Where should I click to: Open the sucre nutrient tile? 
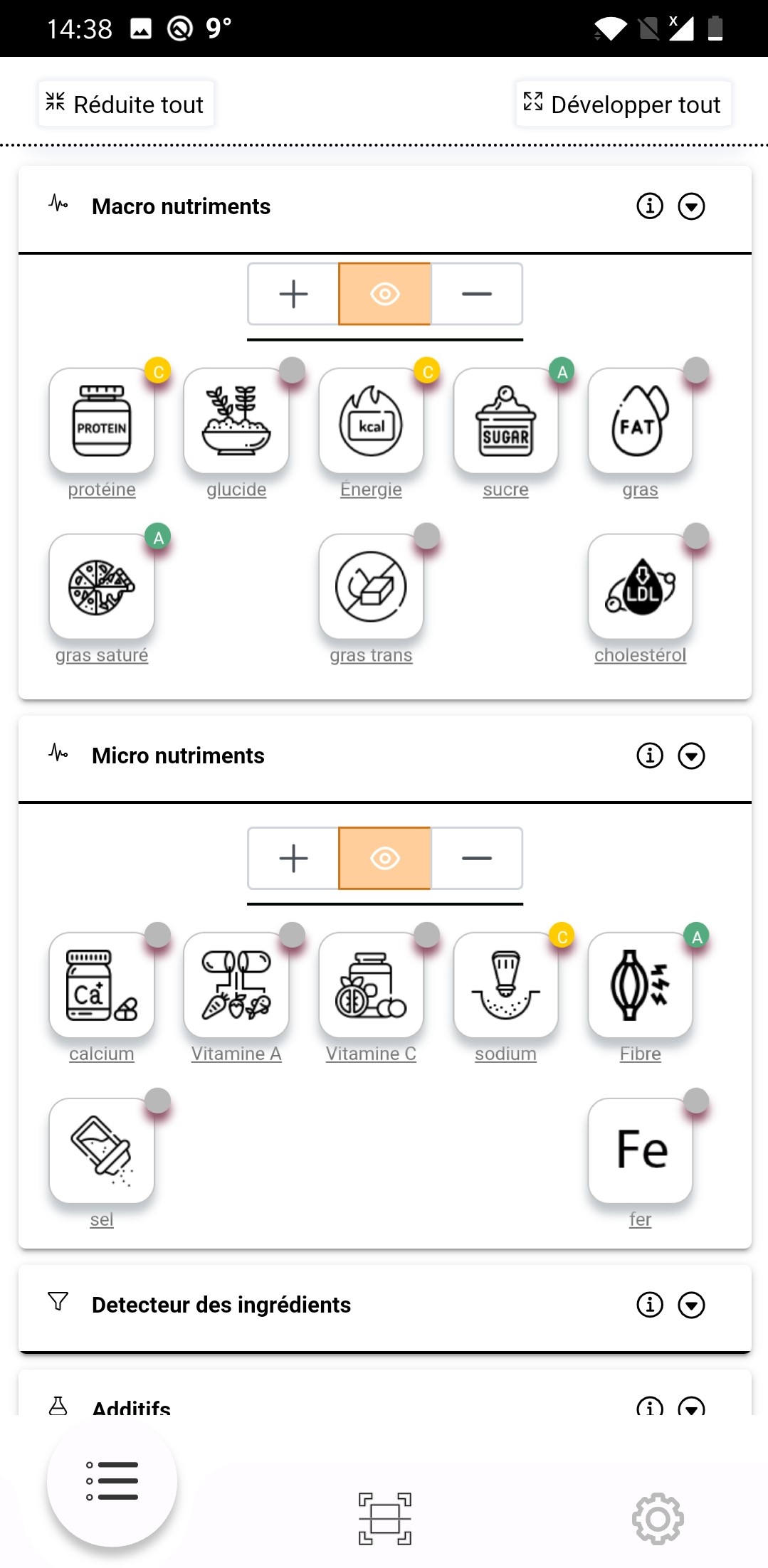505,422
